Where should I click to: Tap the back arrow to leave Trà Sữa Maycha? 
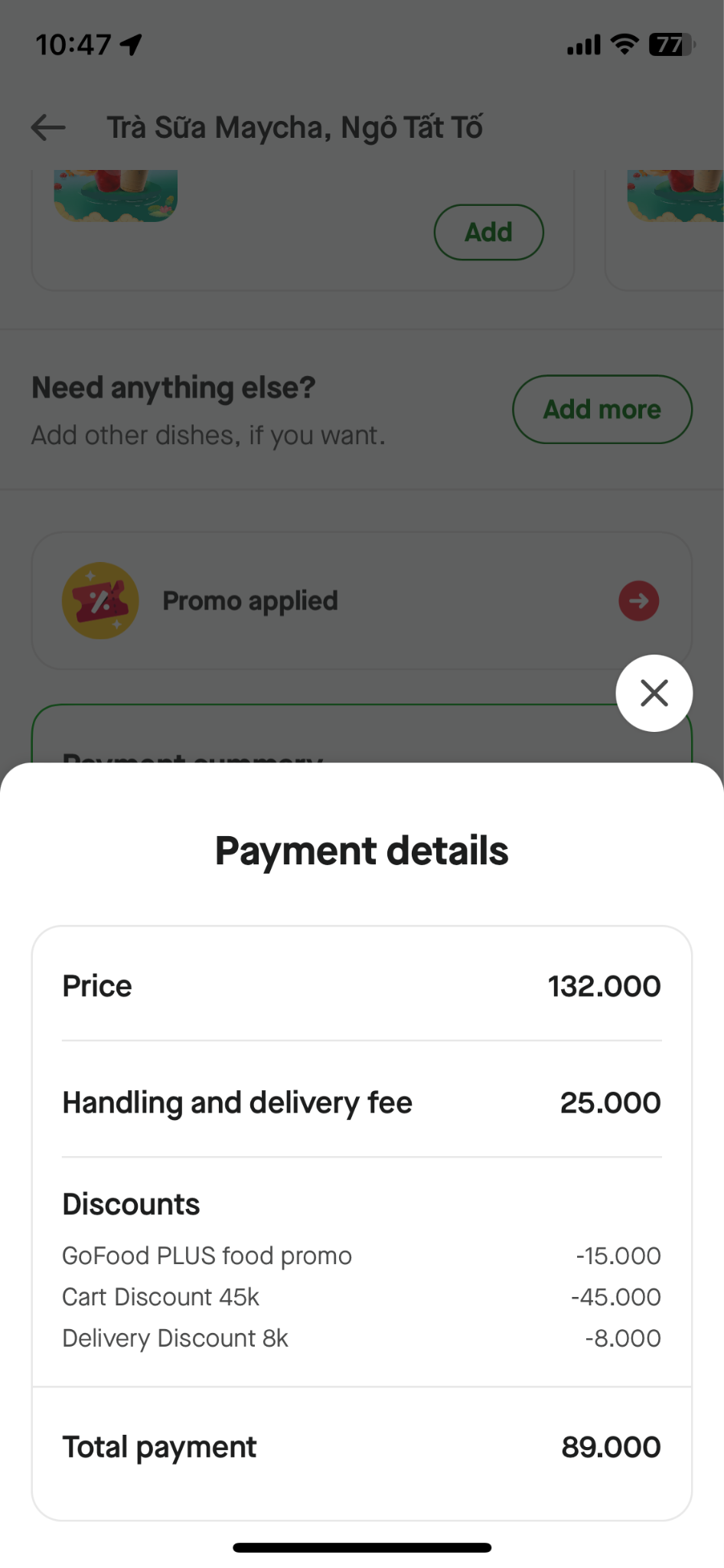pos(47,127)
